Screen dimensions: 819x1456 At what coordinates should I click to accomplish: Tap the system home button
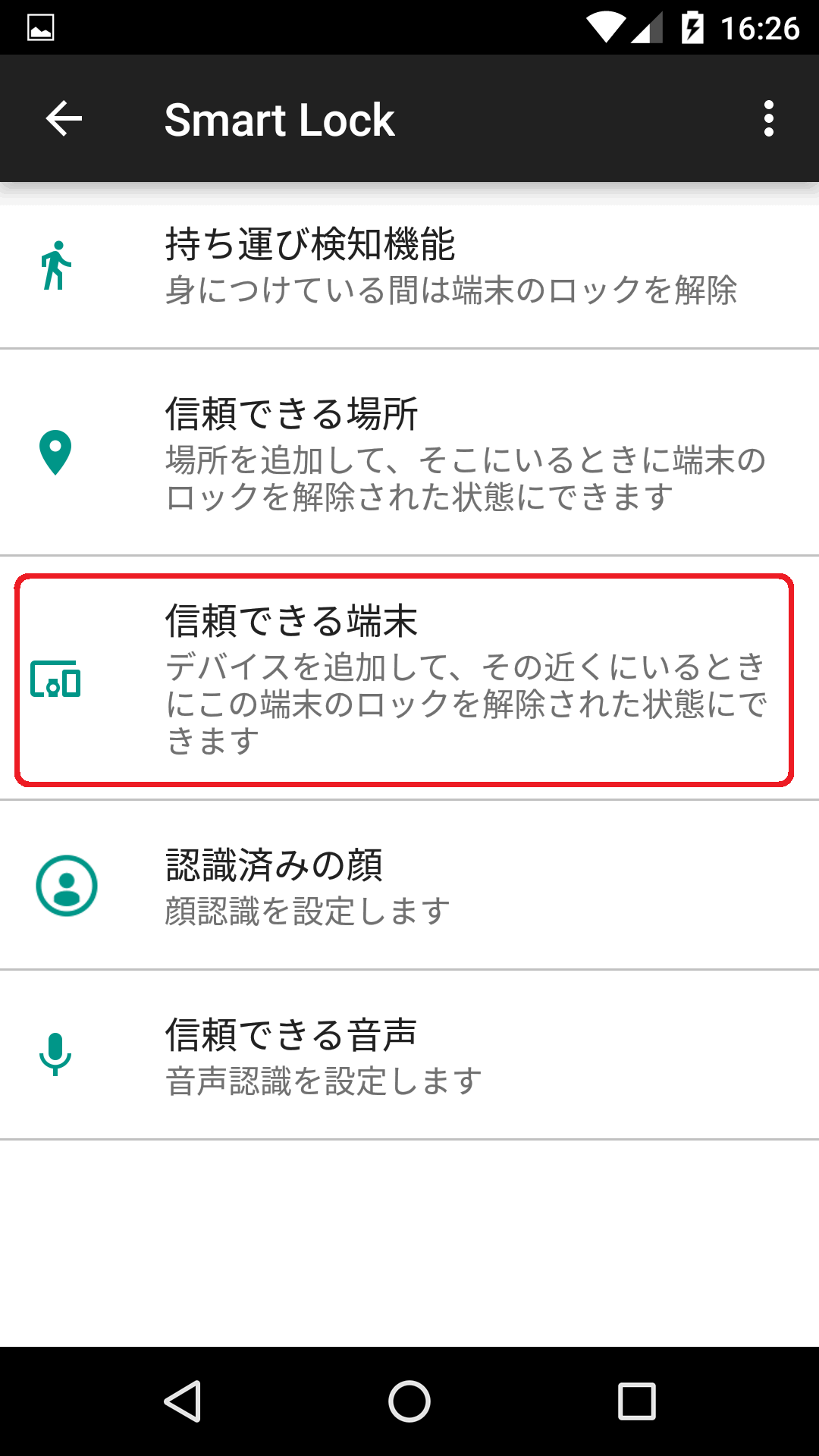click(409, 1401)
